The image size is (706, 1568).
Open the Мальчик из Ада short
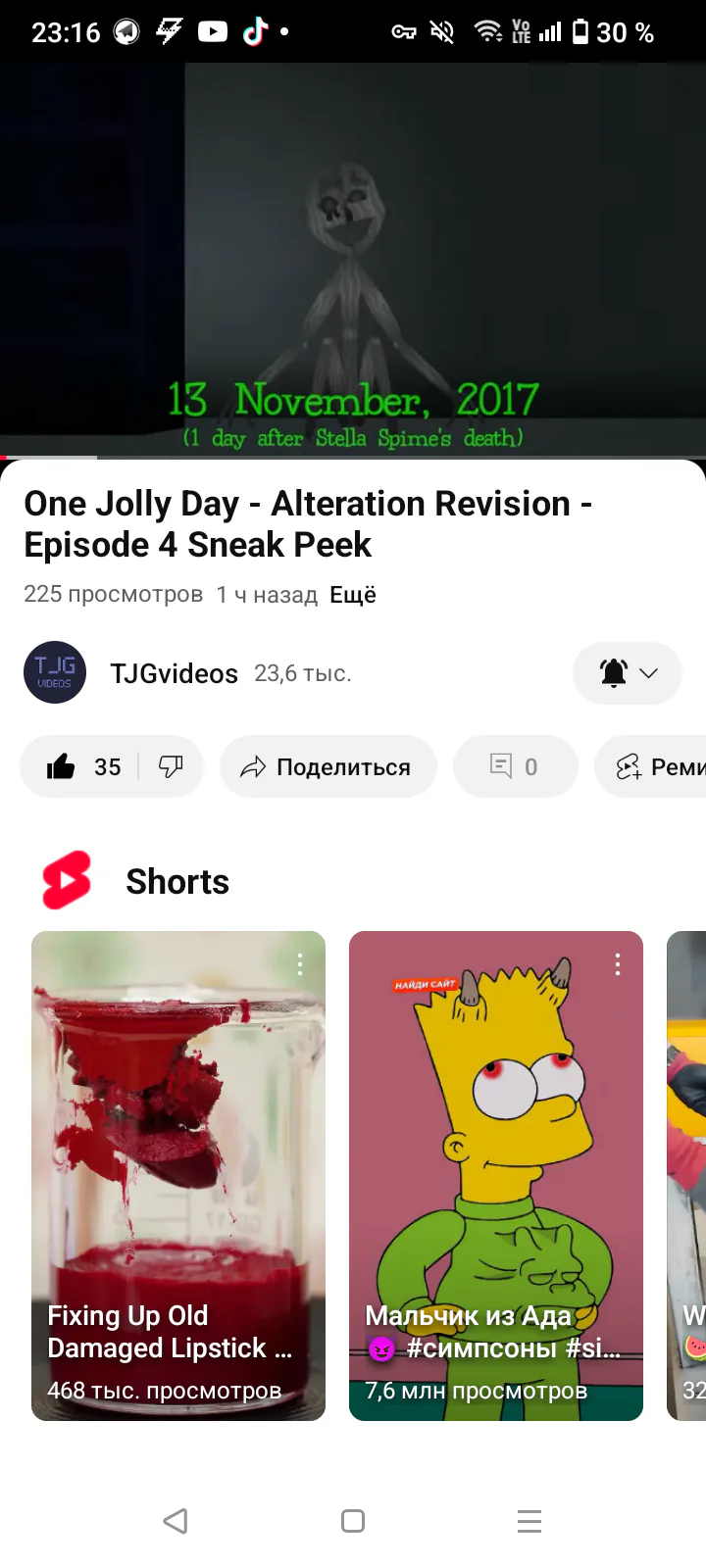(496, 1176)
